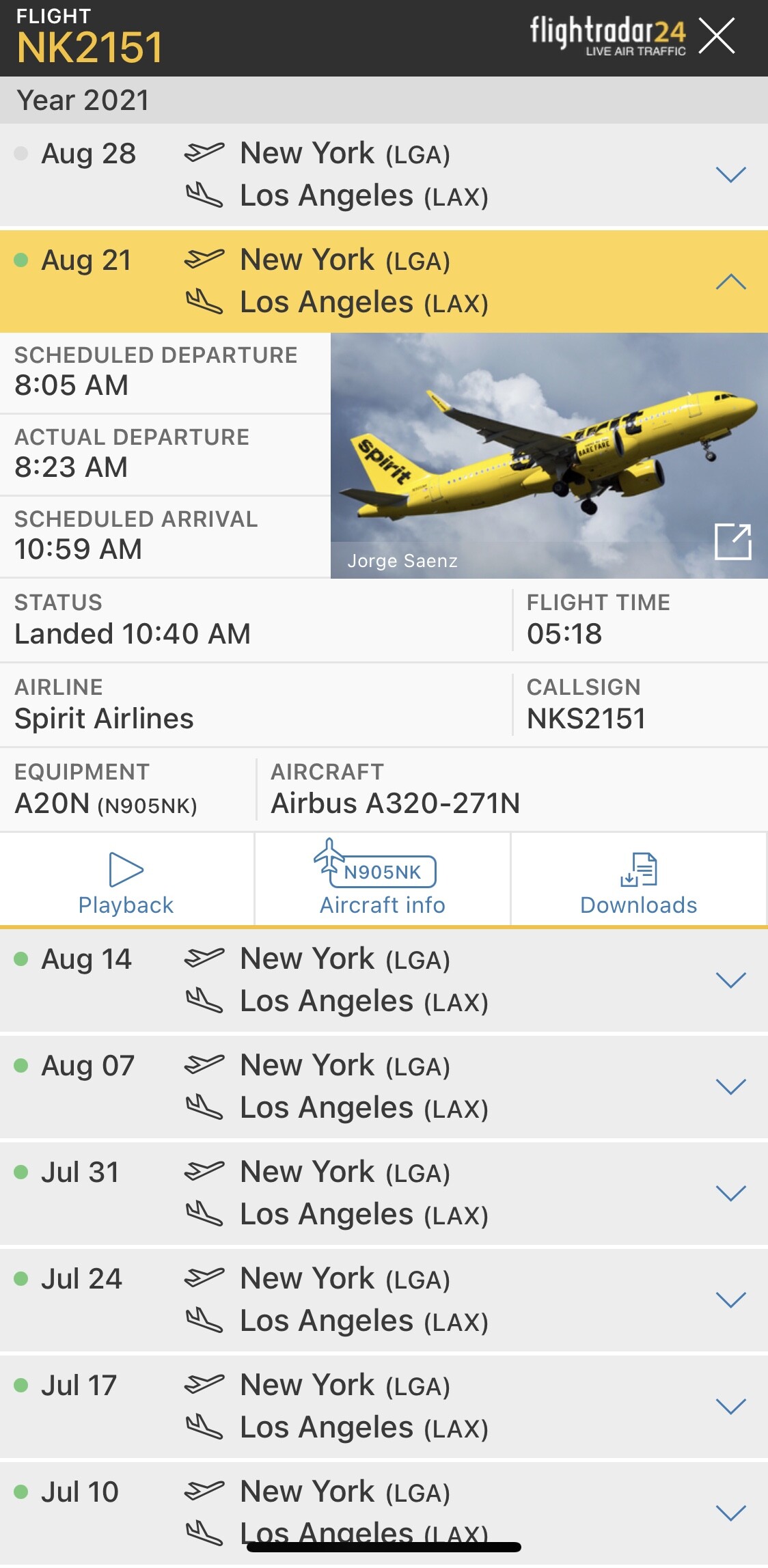Show details for the Aug 07 flight
Viewport: 768px width, 1568px height.
point(730,1087)
